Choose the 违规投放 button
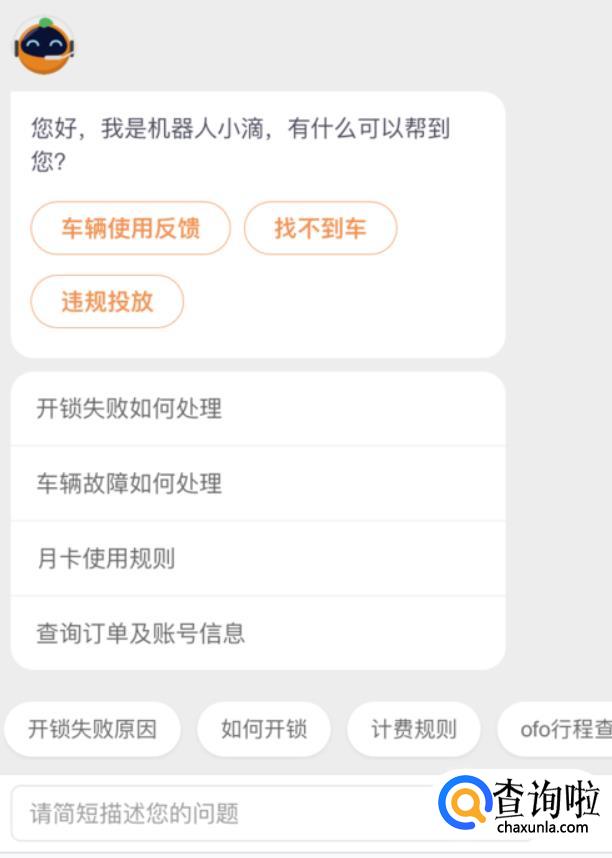The height and width of the screenshot is (858, 612). pyautogui.click(x=107, y=301)
